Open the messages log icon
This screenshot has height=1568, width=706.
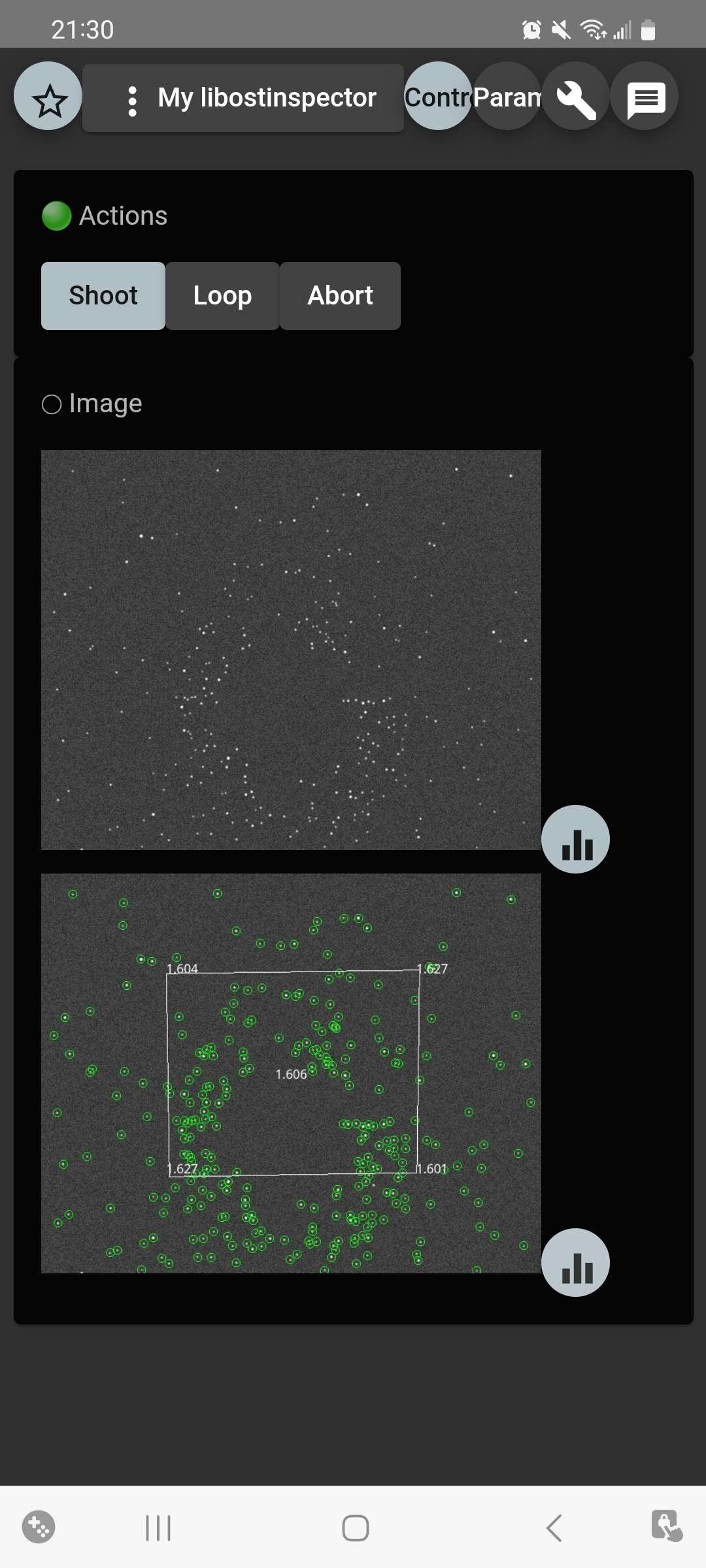(x=645, y=97)
